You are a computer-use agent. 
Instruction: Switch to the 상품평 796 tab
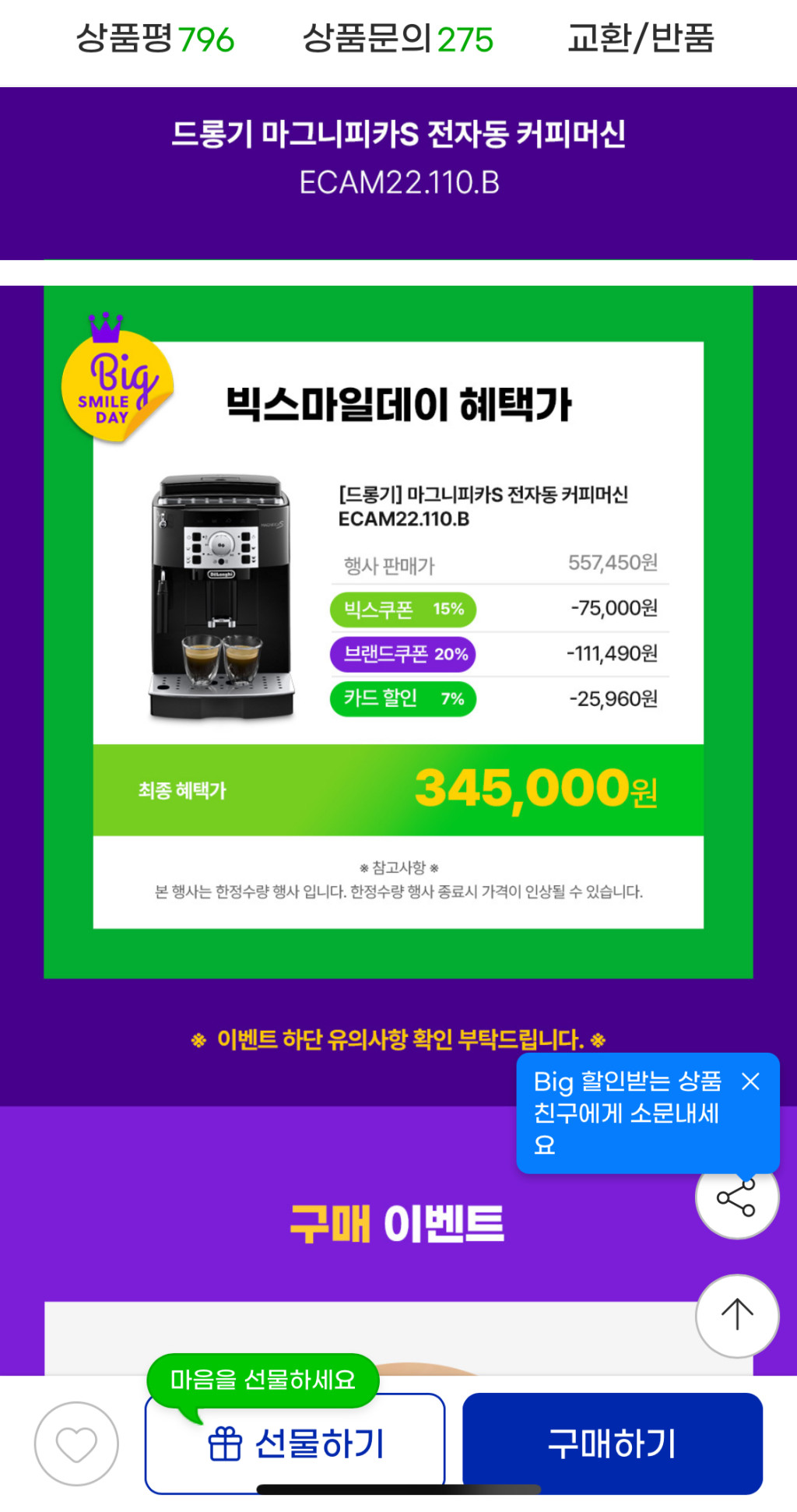[x=155, y=39]
